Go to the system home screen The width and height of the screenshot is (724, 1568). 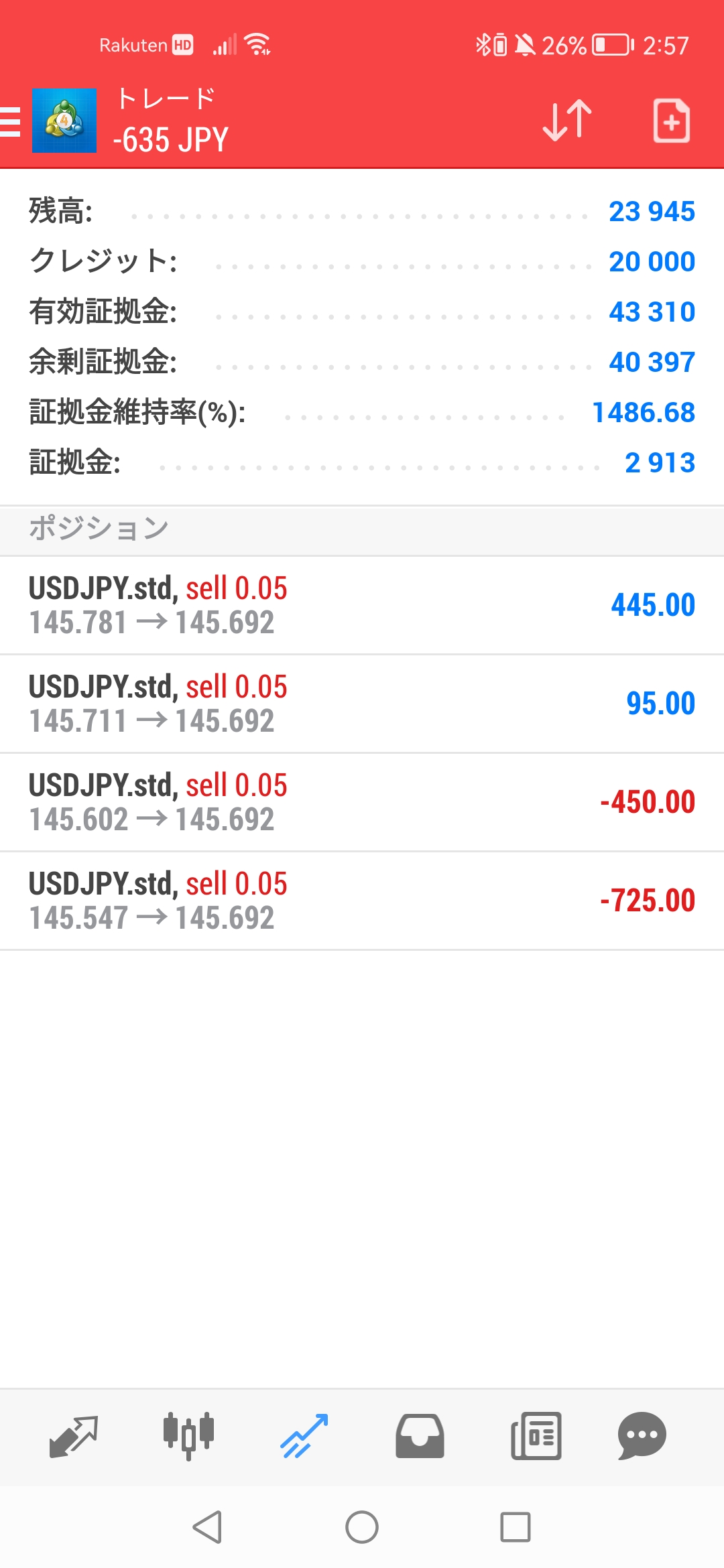coord(362,1527)
